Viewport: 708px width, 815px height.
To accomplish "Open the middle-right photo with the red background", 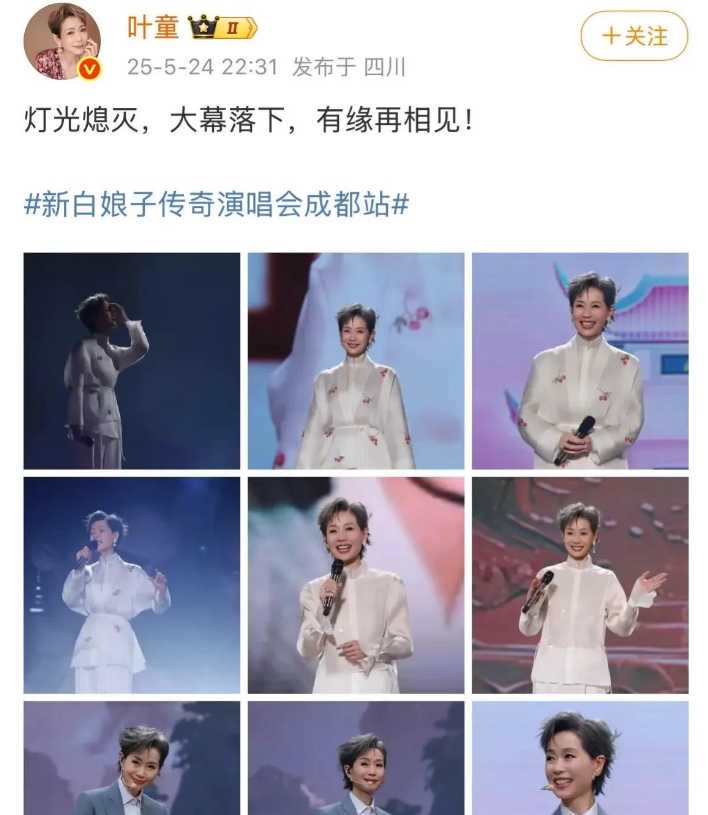I will 580,585.
